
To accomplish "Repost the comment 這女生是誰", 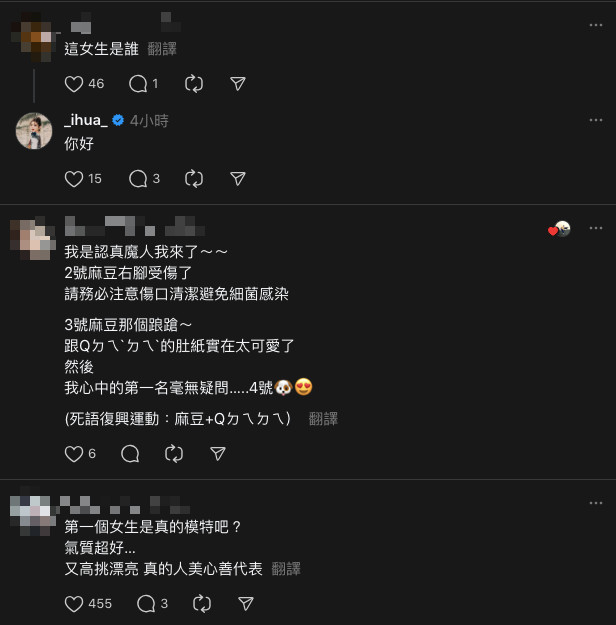I will pyautogui.click(x=194, y=84).
